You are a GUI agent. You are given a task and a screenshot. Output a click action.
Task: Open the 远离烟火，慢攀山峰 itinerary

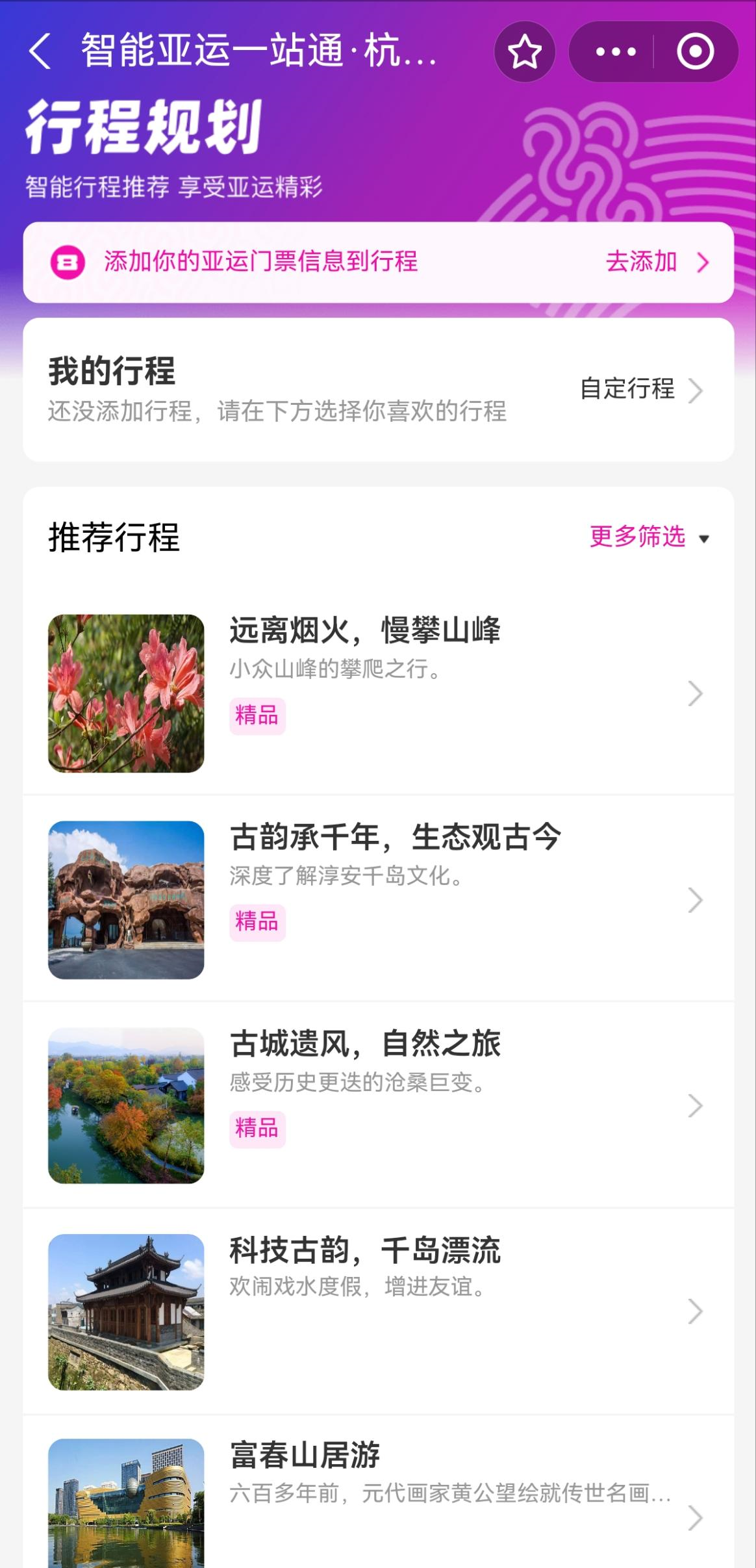click(x=378, y=693)
